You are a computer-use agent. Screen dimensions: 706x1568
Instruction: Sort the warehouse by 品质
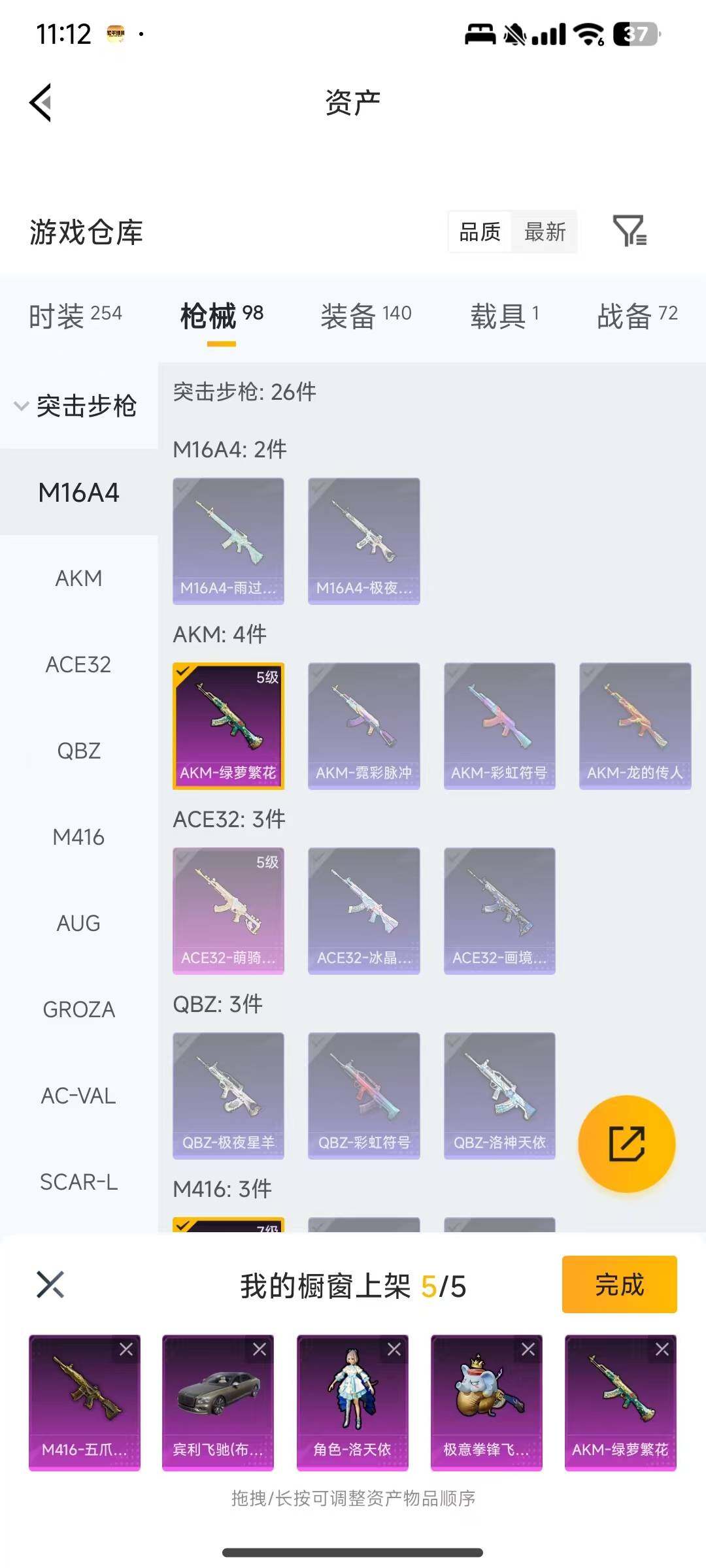(480, 232)
